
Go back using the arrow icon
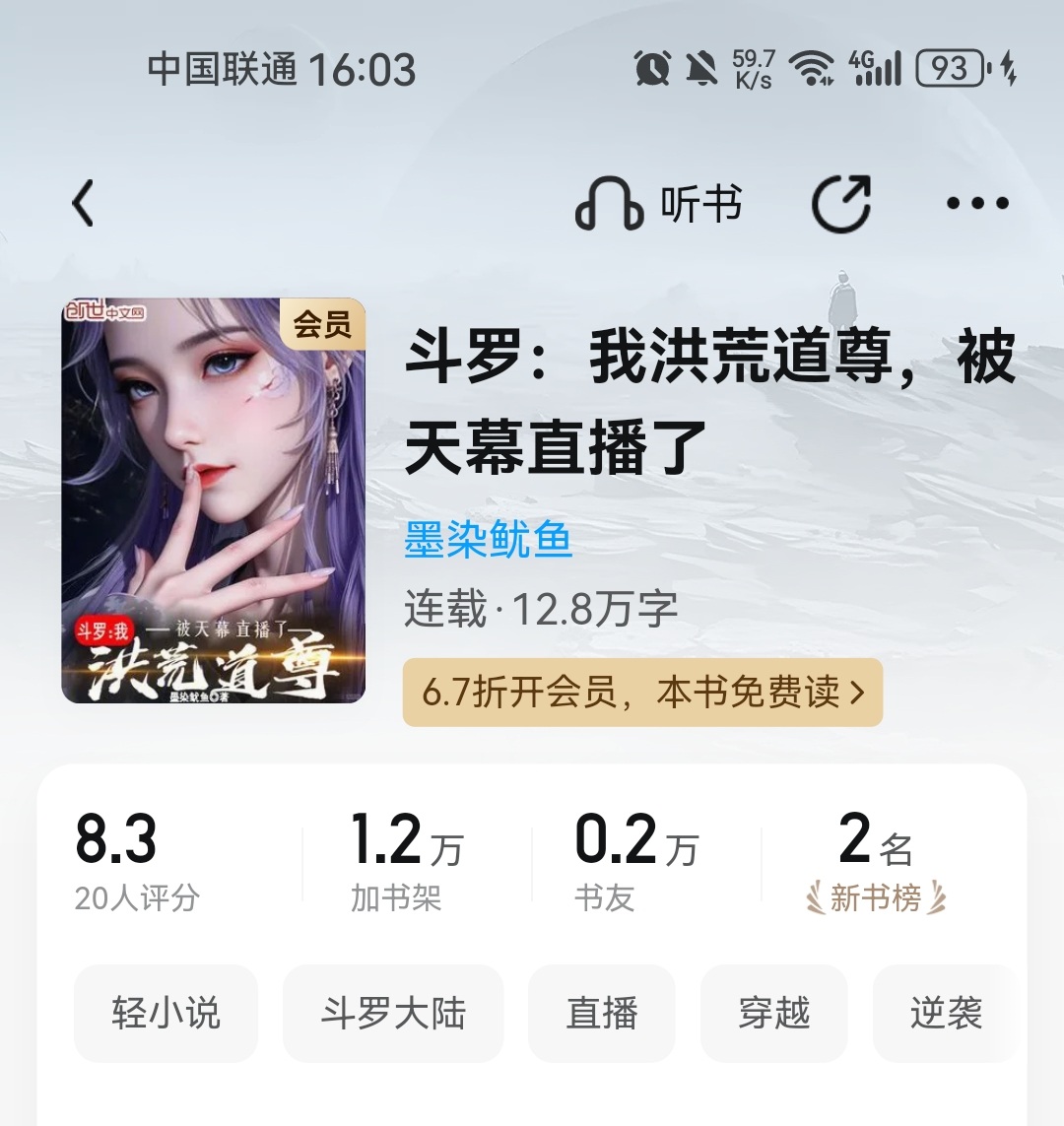coord(84,203)
